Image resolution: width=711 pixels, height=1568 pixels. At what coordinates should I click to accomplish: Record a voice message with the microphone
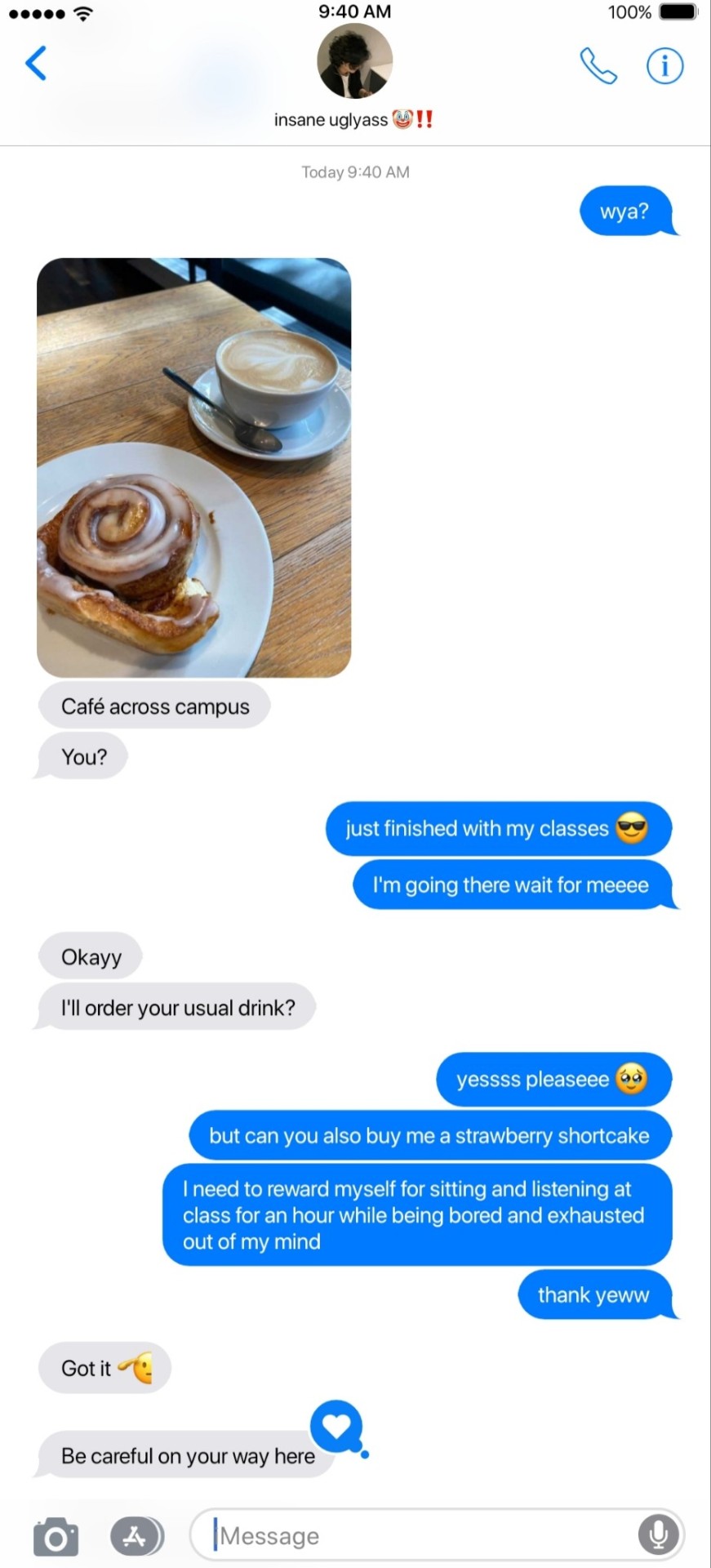[x=658, y=1535]
